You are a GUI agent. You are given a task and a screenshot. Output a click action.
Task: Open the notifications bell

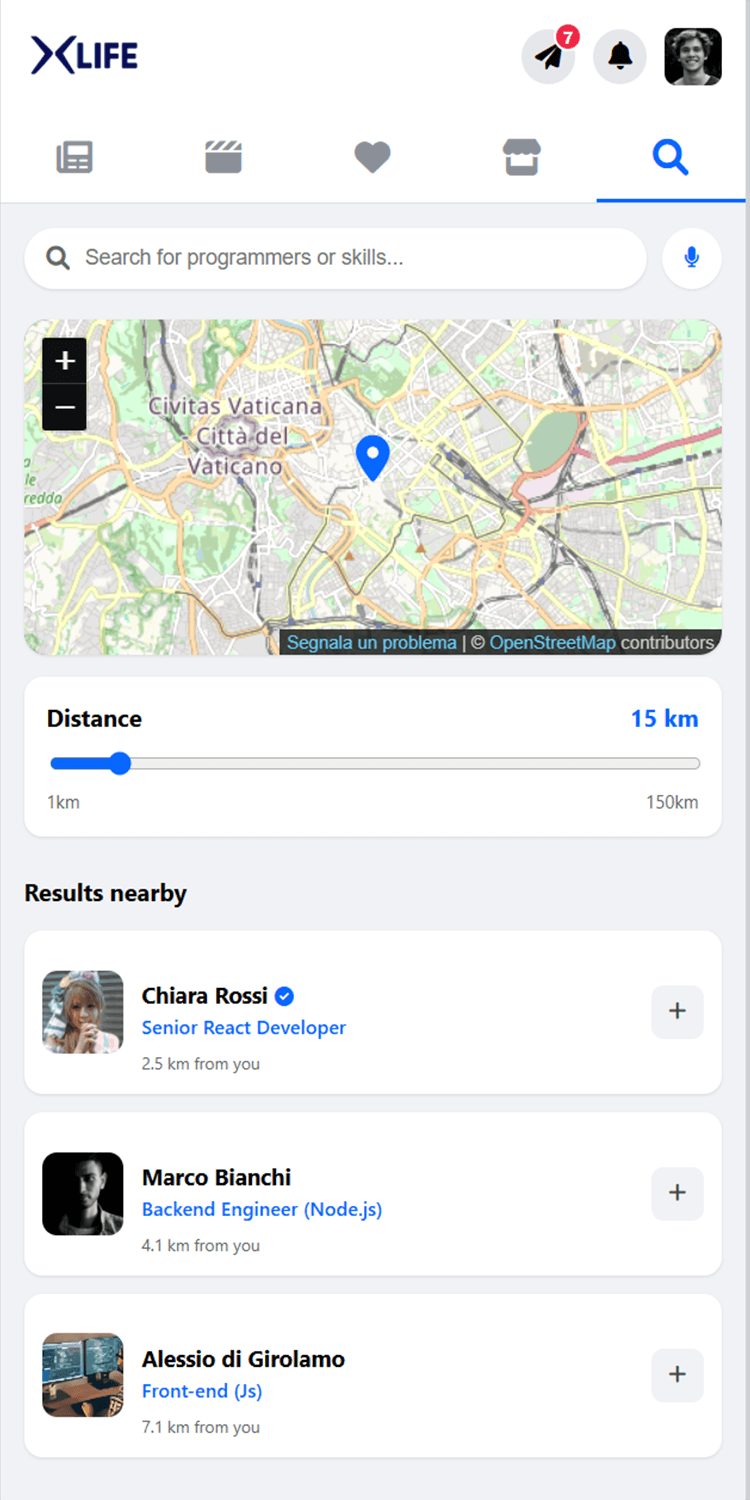(620, 56)
